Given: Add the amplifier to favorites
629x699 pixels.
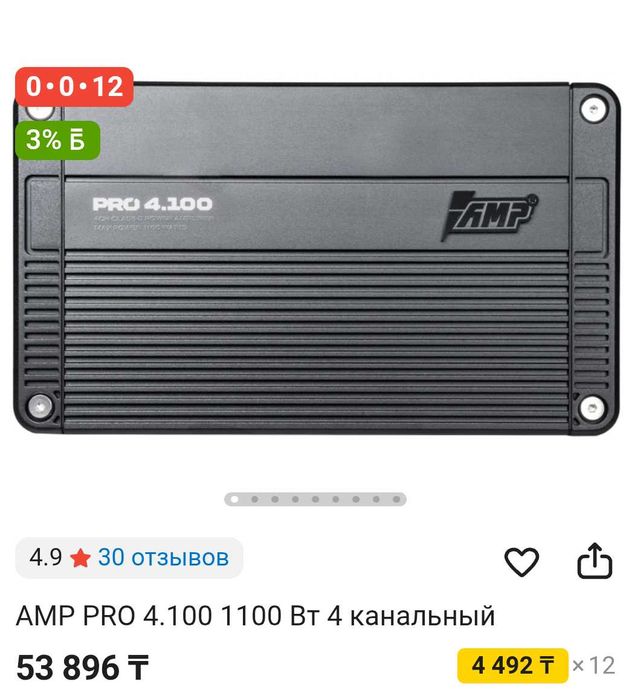Looking at the screenshot, I should click(x=521, y=562).
